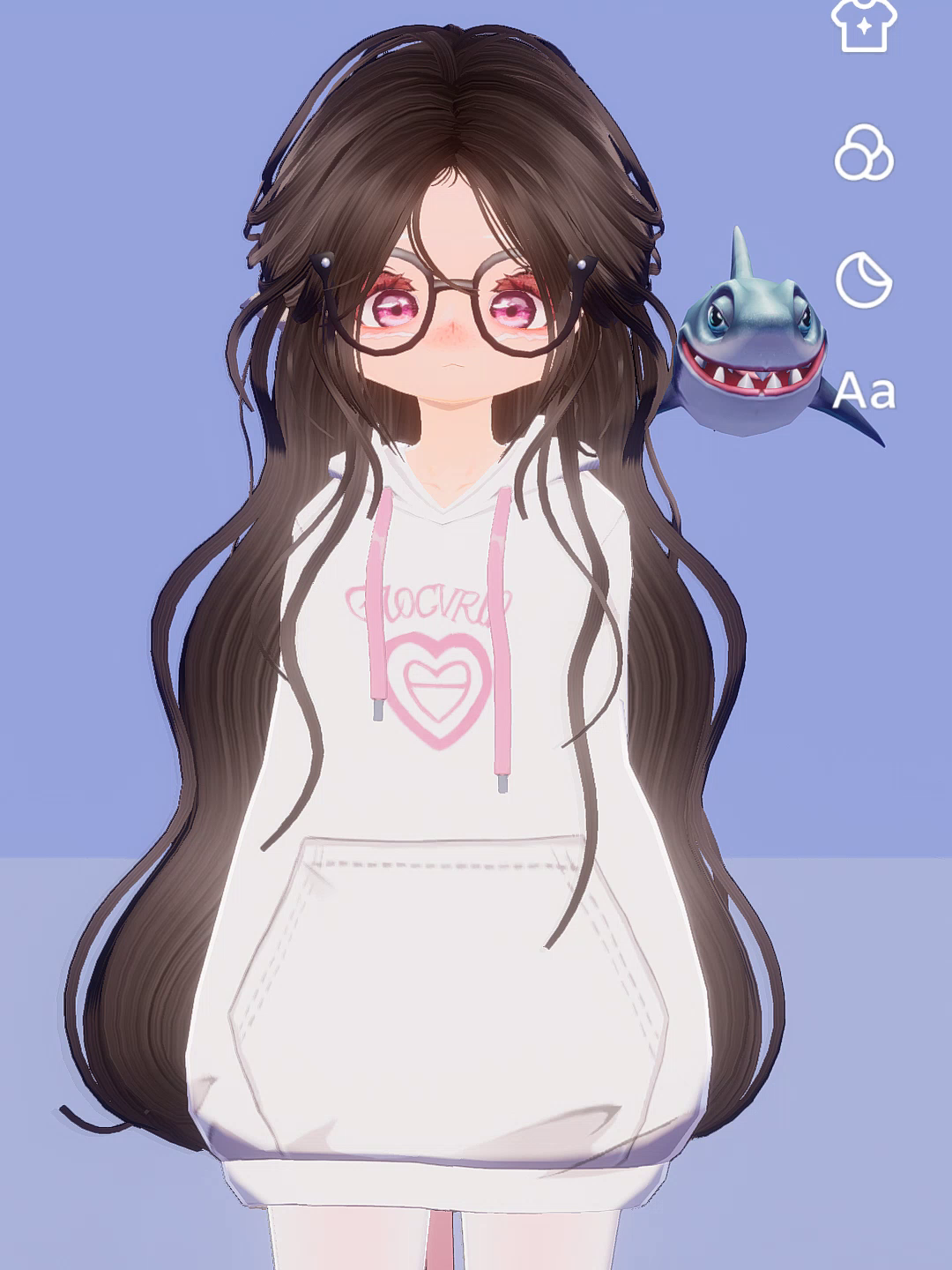Open the outfit shirt icon

864,25
